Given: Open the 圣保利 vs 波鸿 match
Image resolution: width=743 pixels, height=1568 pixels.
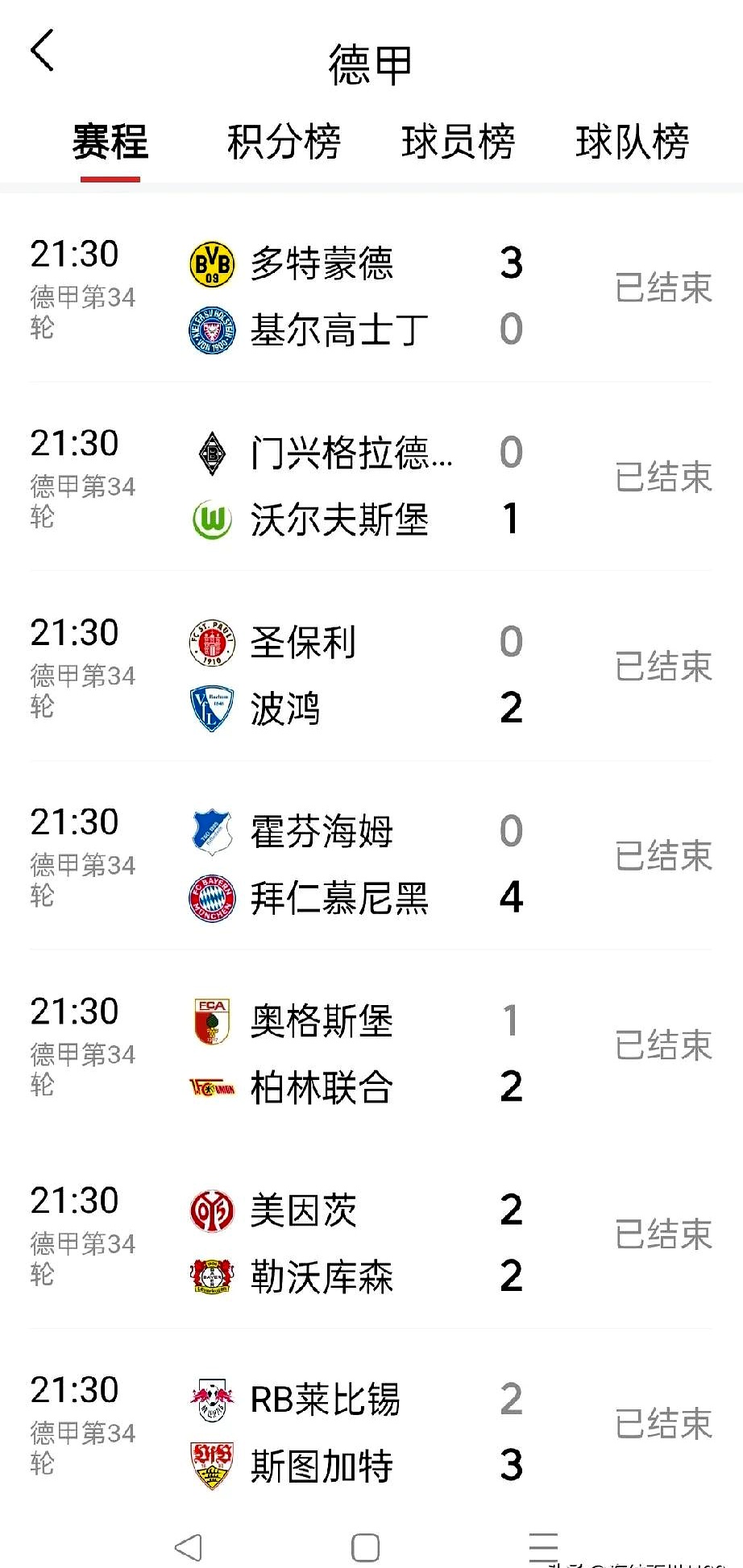Looking at the screenshot, I should [x=371, y=675].
